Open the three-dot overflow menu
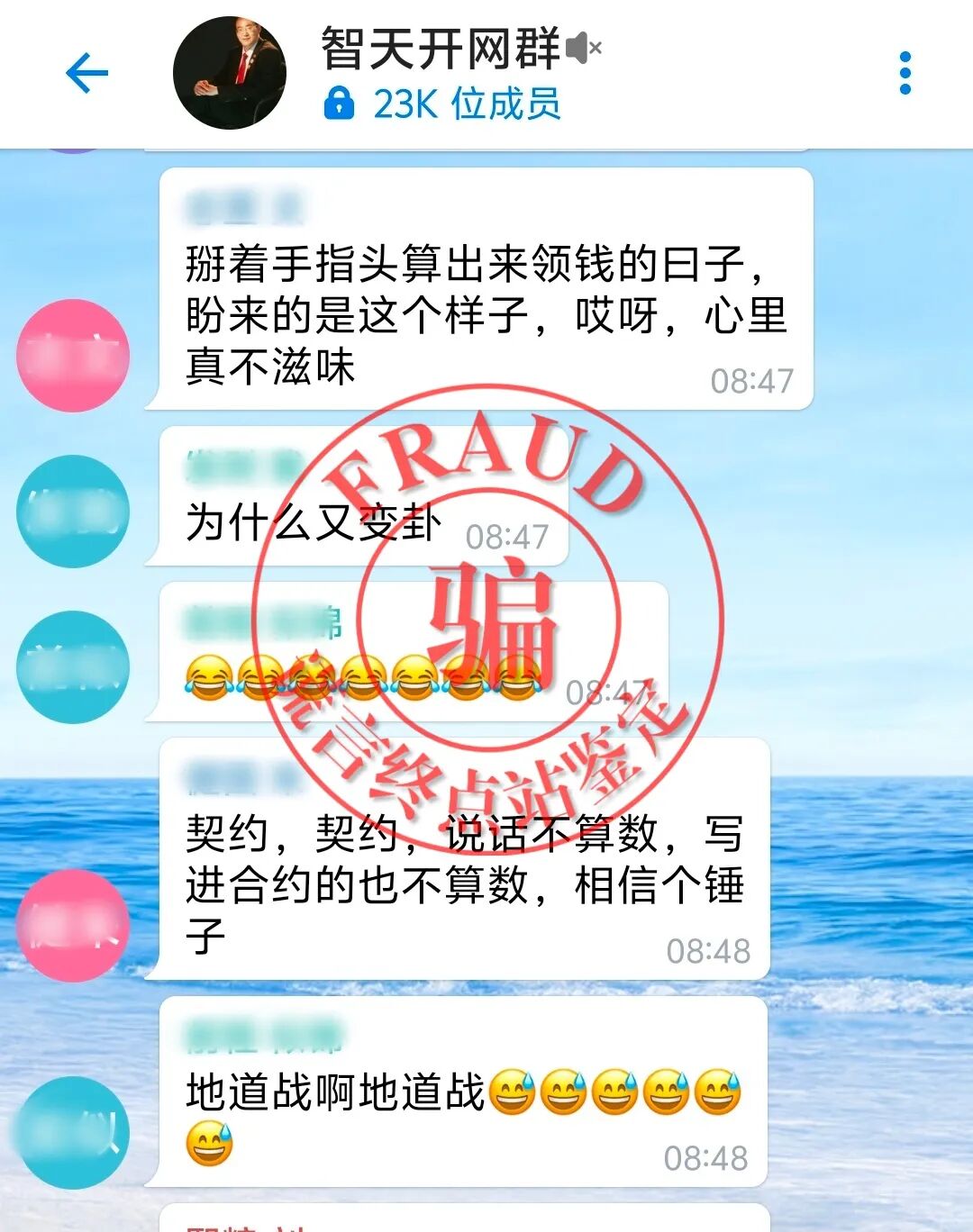 905,73
